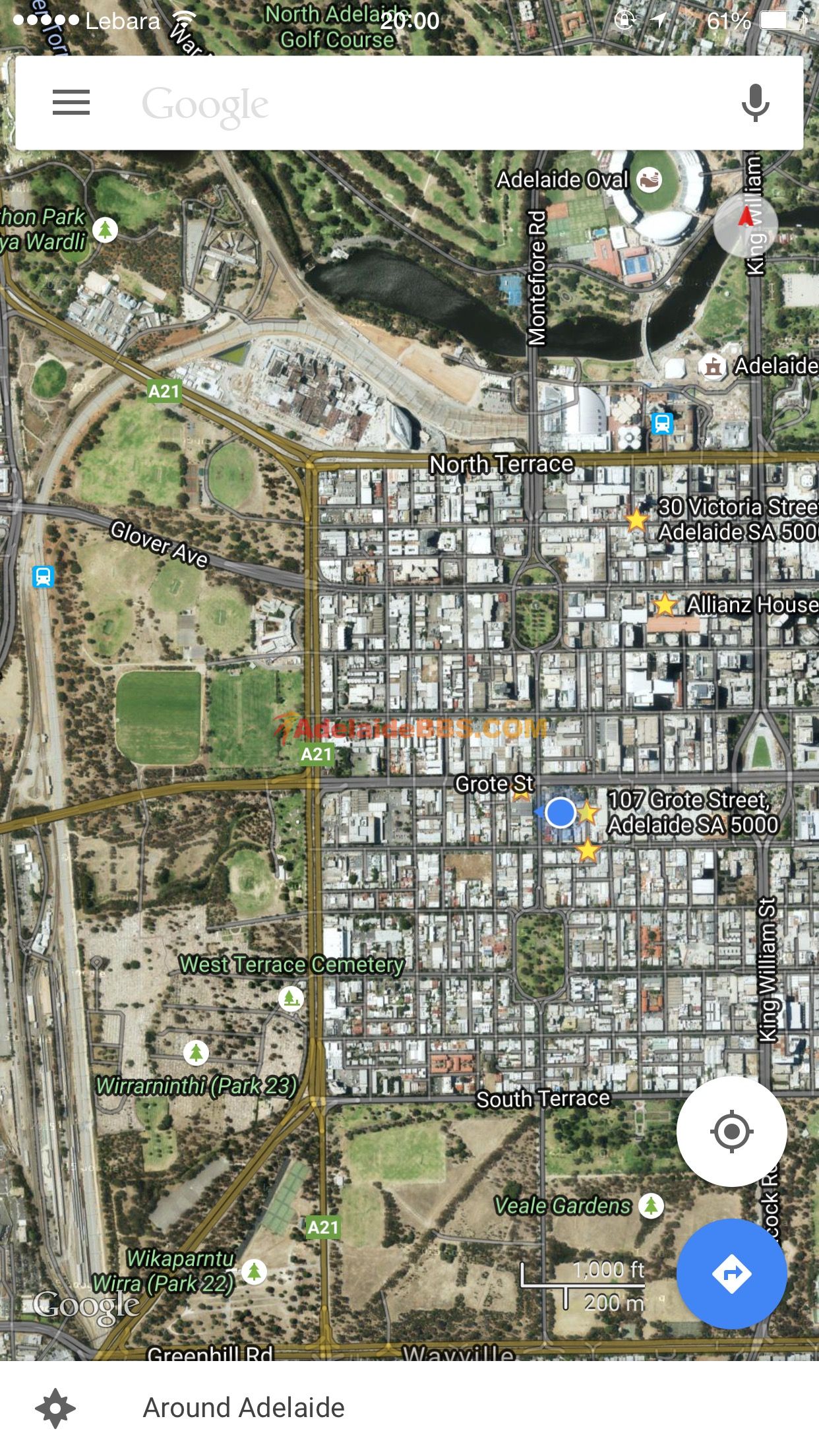Start voice search with the microphone
This screenshot has width=819, height=1456.
click(x=755, y=104)
